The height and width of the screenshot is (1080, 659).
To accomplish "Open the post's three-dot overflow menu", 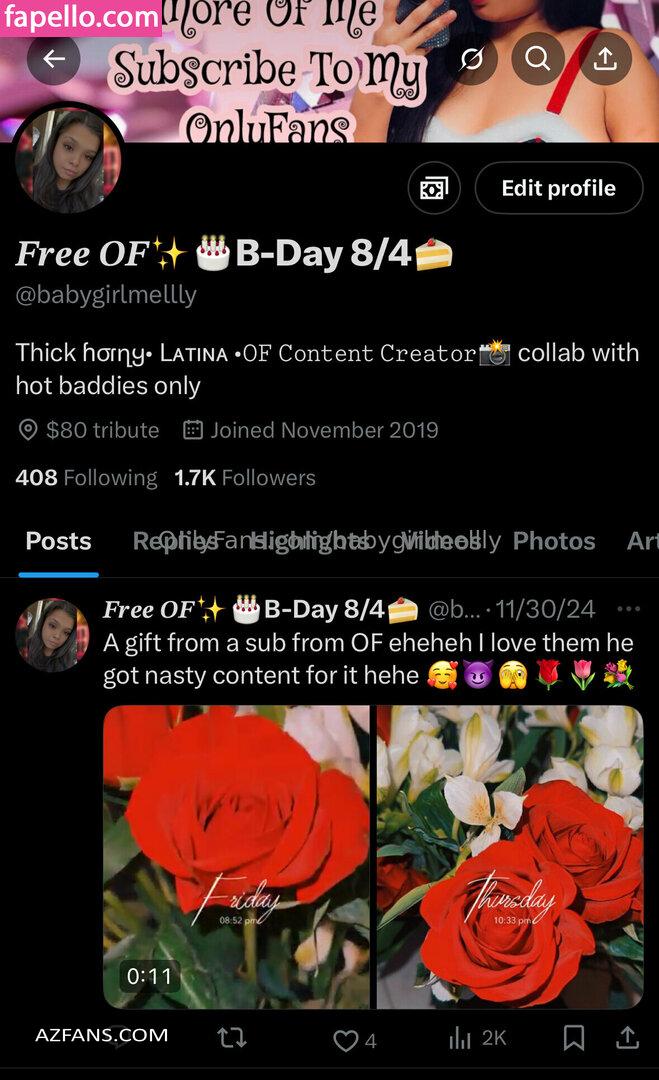I will coord(628,609).
